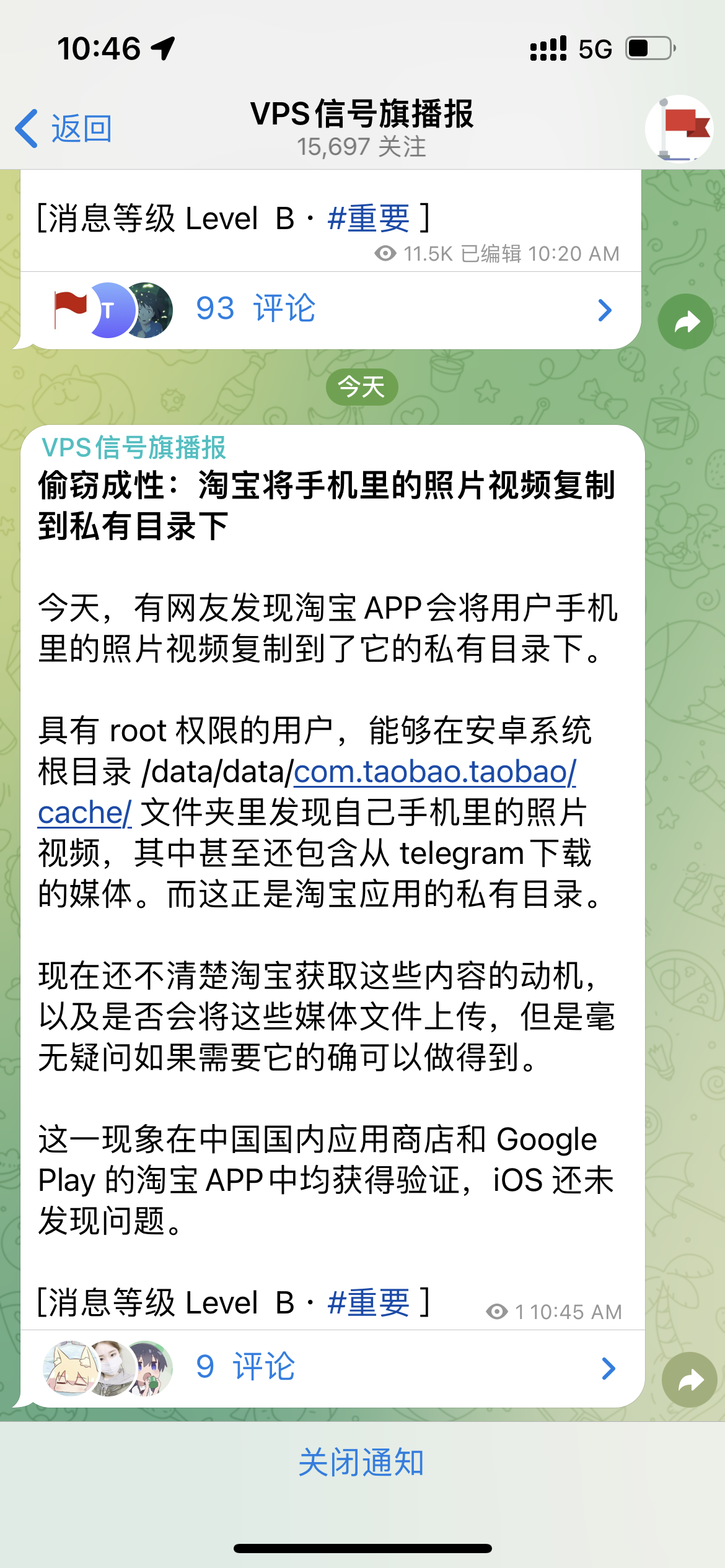Screen dimensions: 725x1568
Task: Mute channel with 关闭通知
Action: coord(361,1463)
